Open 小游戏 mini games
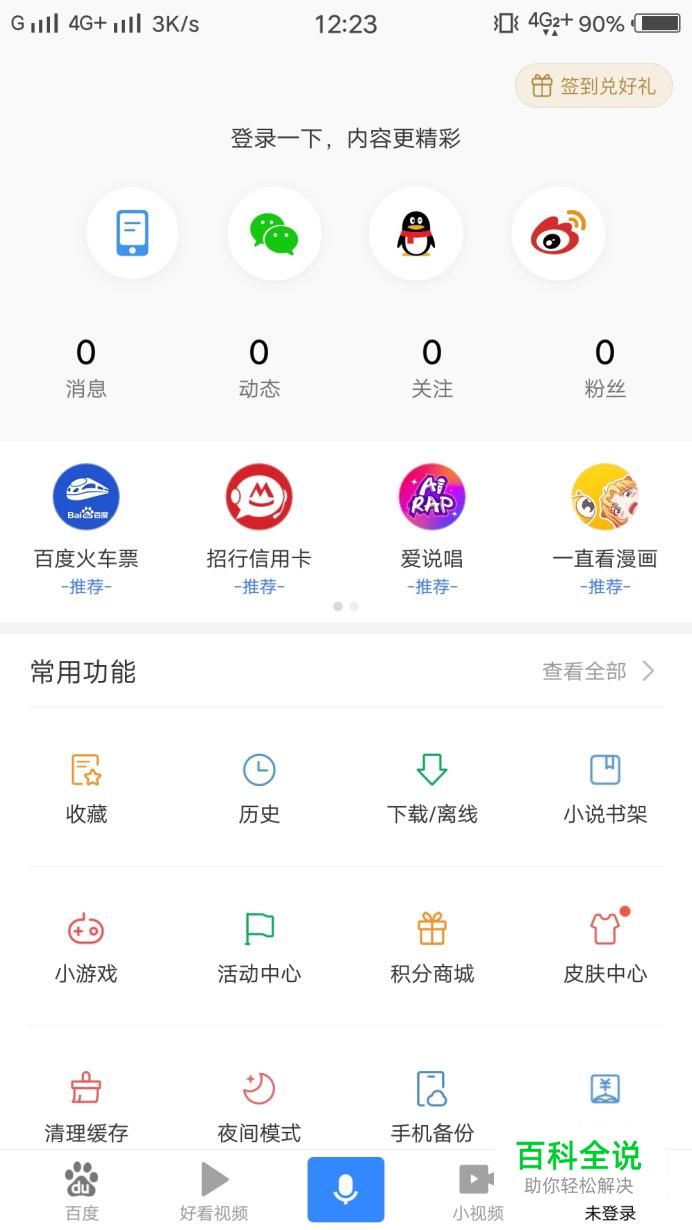This screenshot has width=692, height=1230. [x=86, y=947]
